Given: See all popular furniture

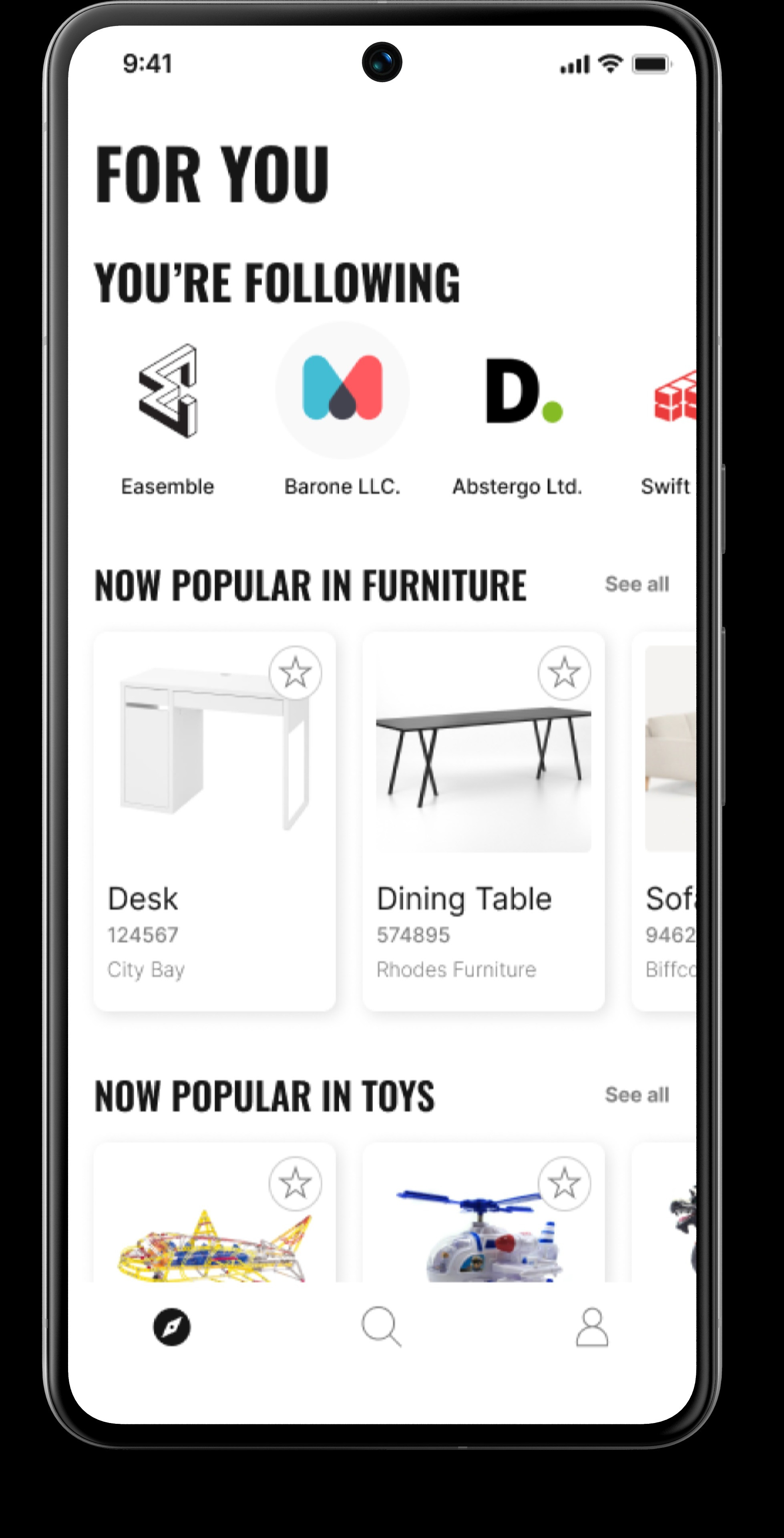Looking at the screenshot, I should (x=637, y=584).
